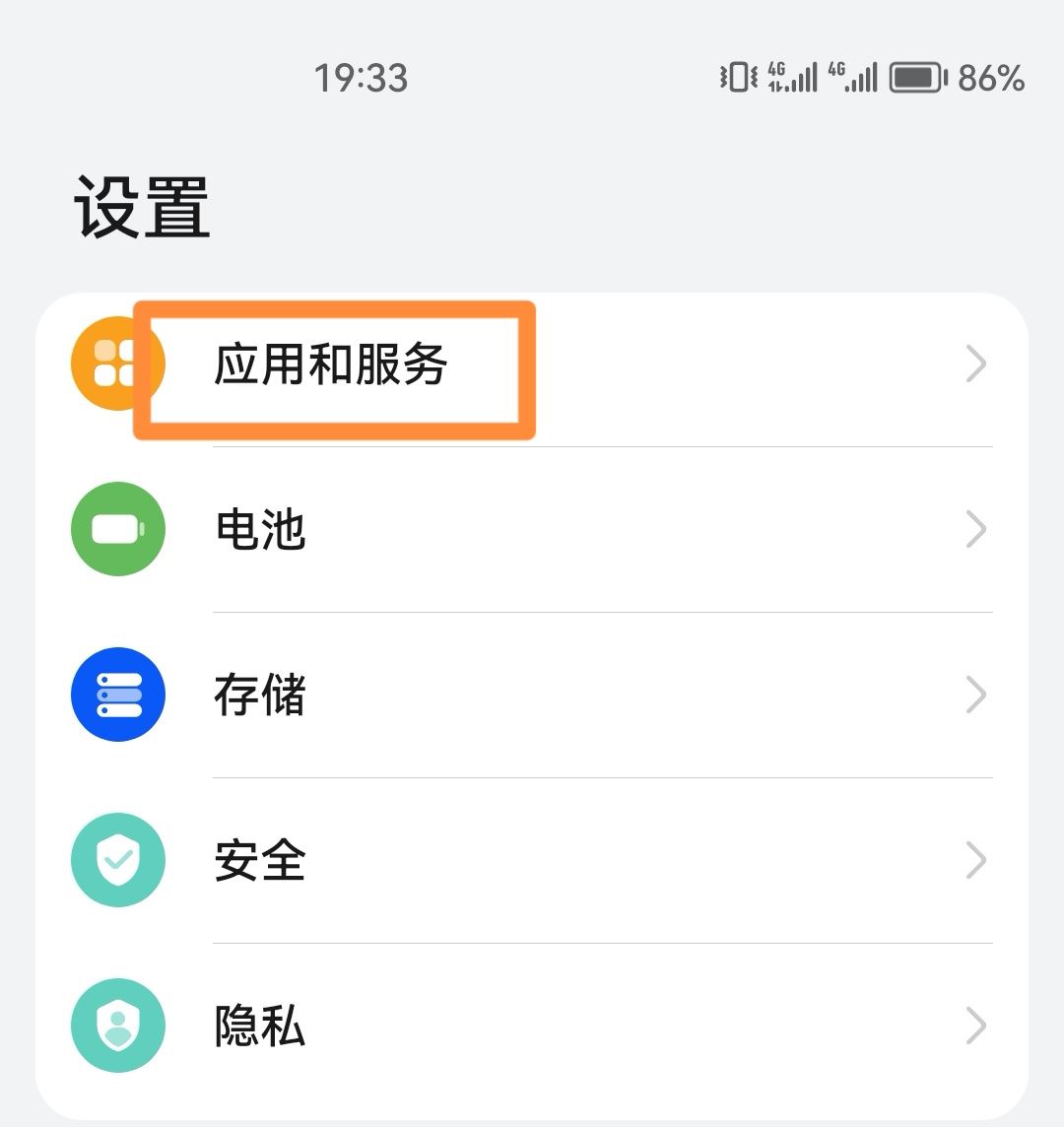
Task: Tap the 86% battery percentage text
Action: tap(989, 76)
